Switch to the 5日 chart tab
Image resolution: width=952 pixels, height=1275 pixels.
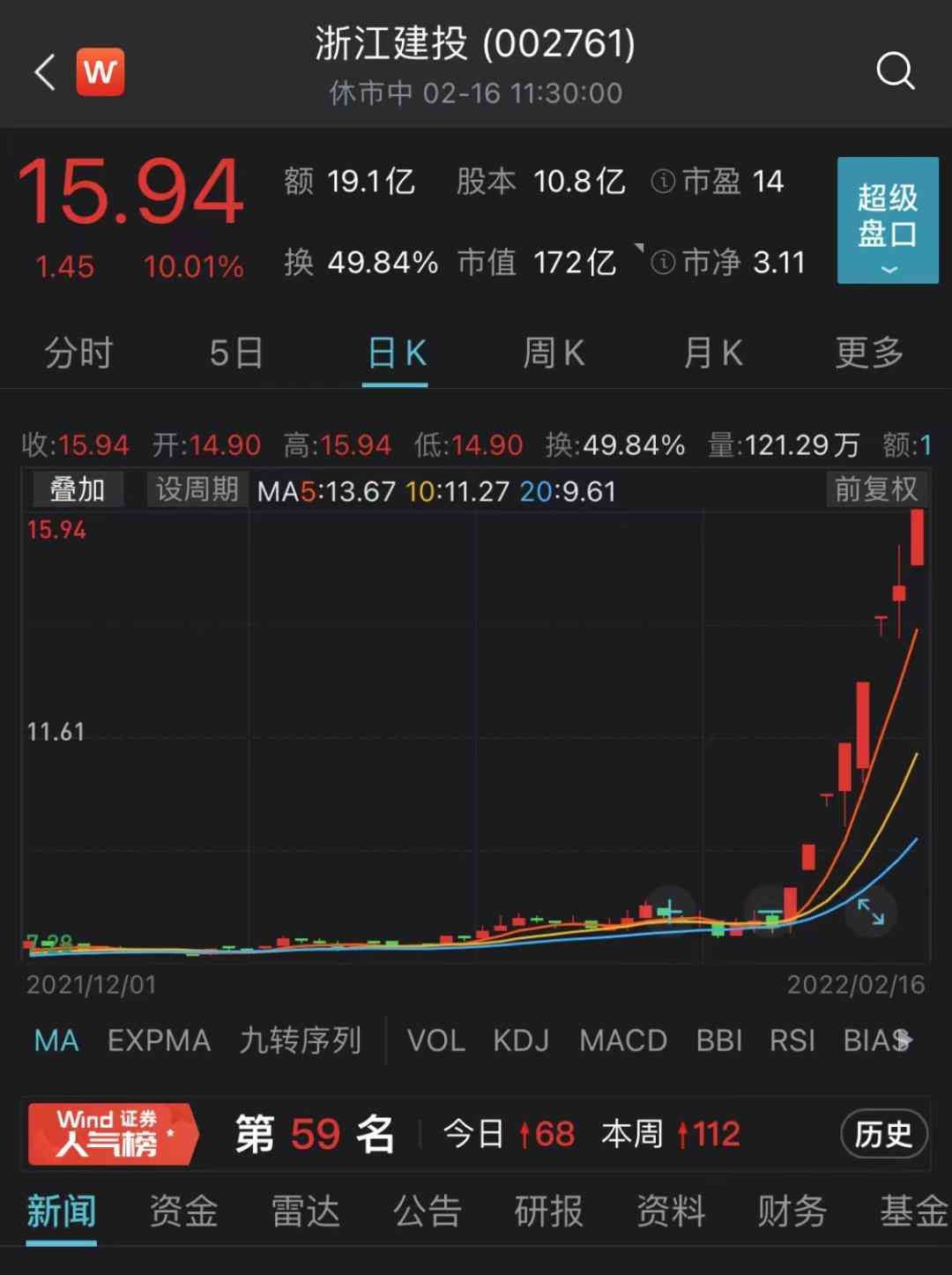click(236, 354)
